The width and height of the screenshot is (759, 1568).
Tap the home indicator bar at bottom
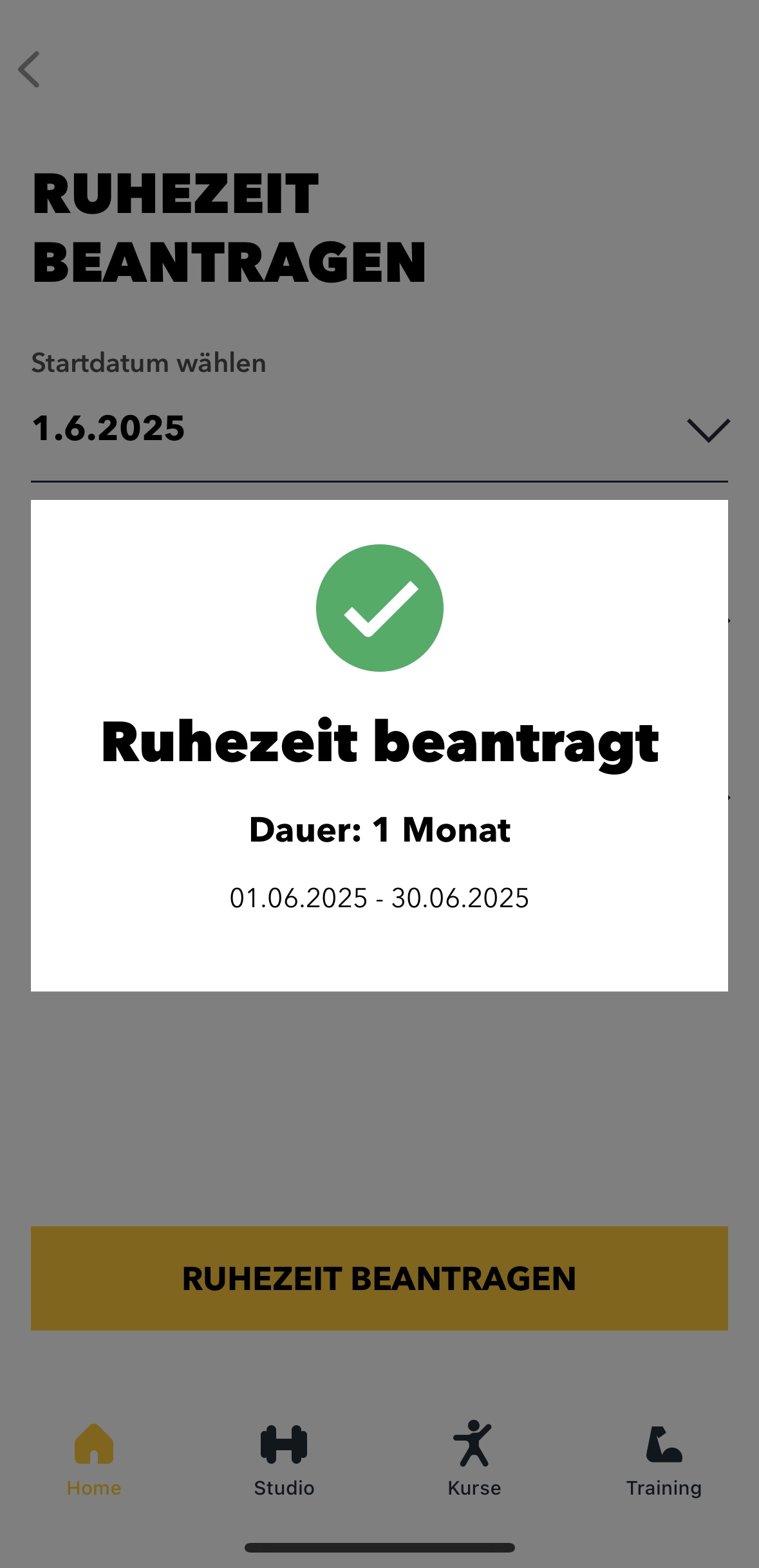[x=379, y=1547]
